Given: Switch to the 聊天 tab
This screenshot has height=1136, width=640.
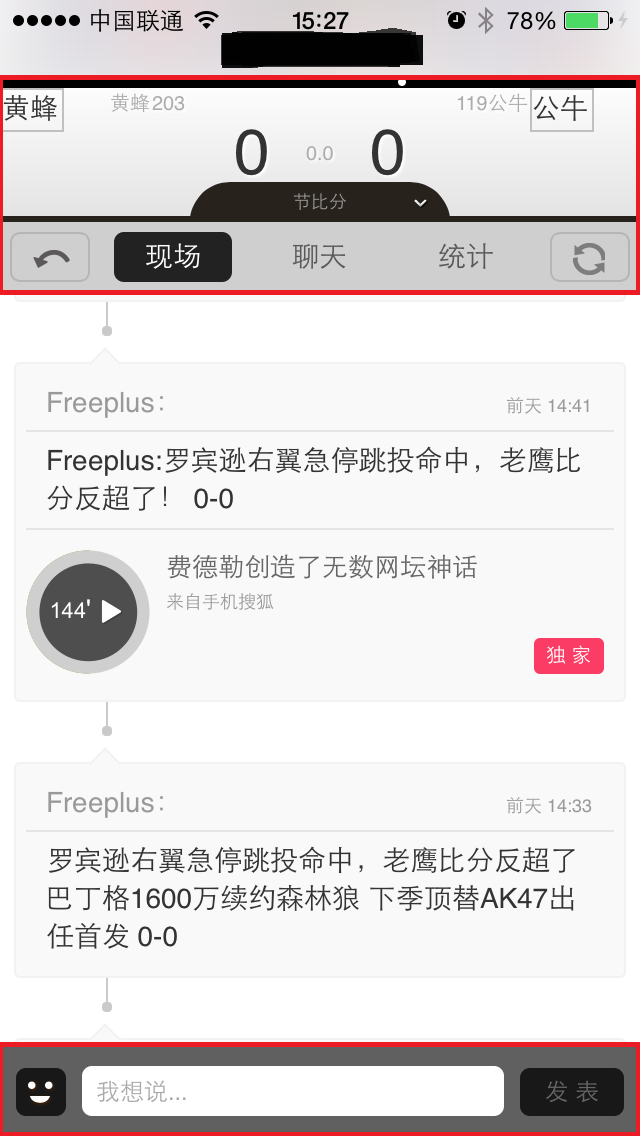Looking at the screenshot, I should tap(319, 257).
